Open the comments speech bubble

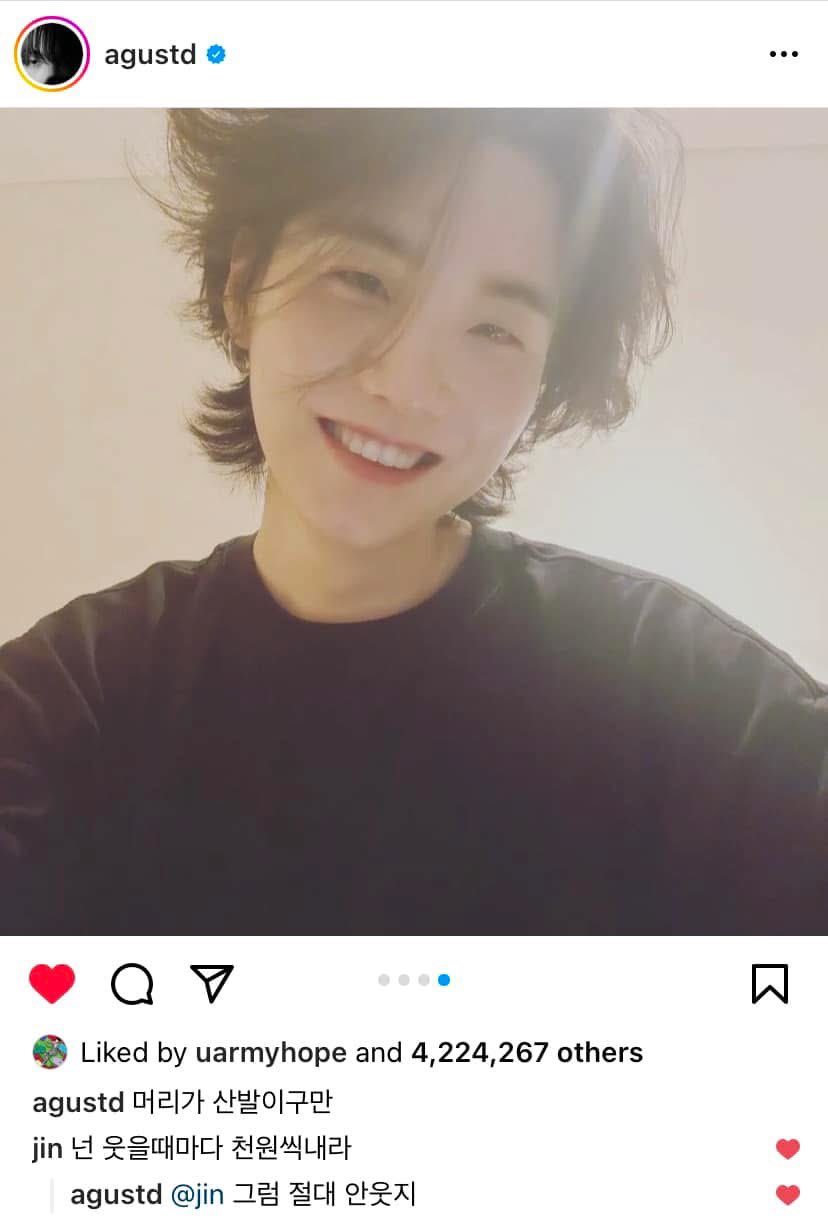pos(132,984)
